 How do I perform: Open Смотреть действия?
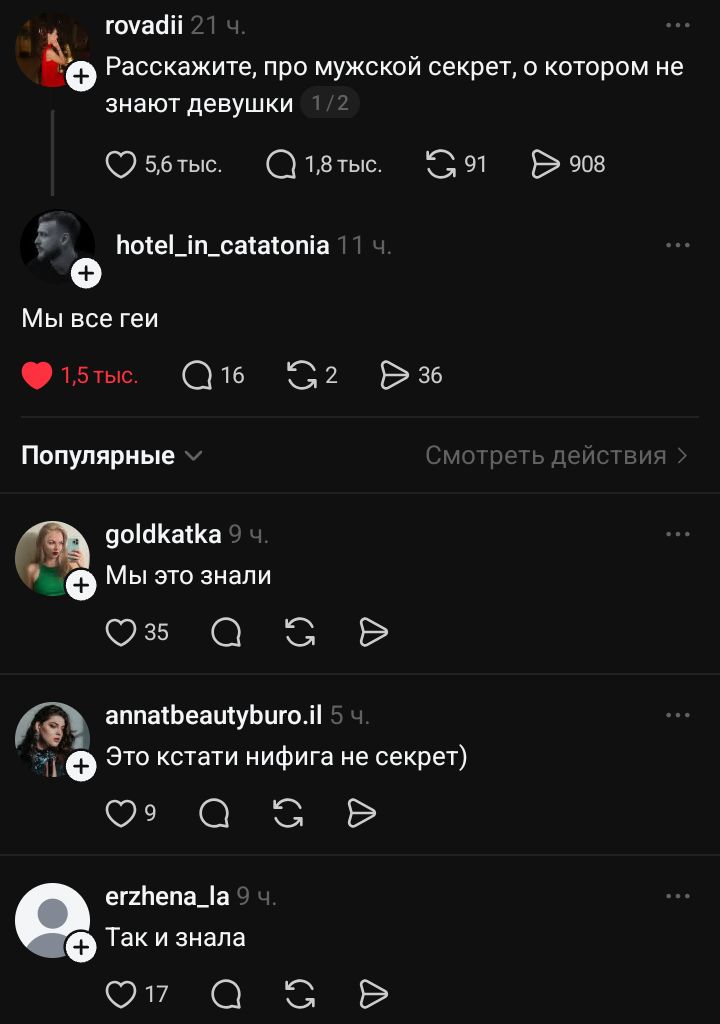[556, 456]
